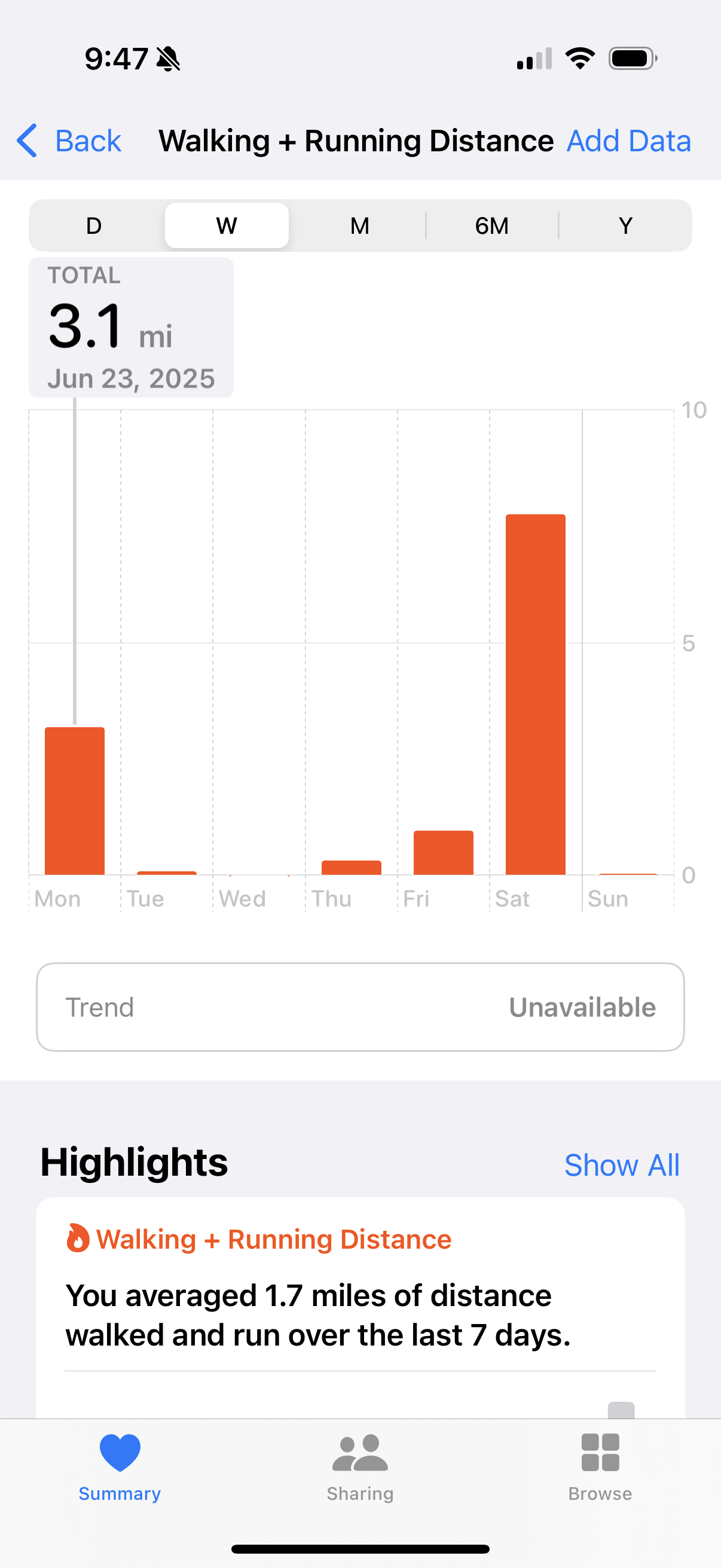
Task: Open the Trend Unavailable row
Action: pyautogui.click(x=360, y=1007)
